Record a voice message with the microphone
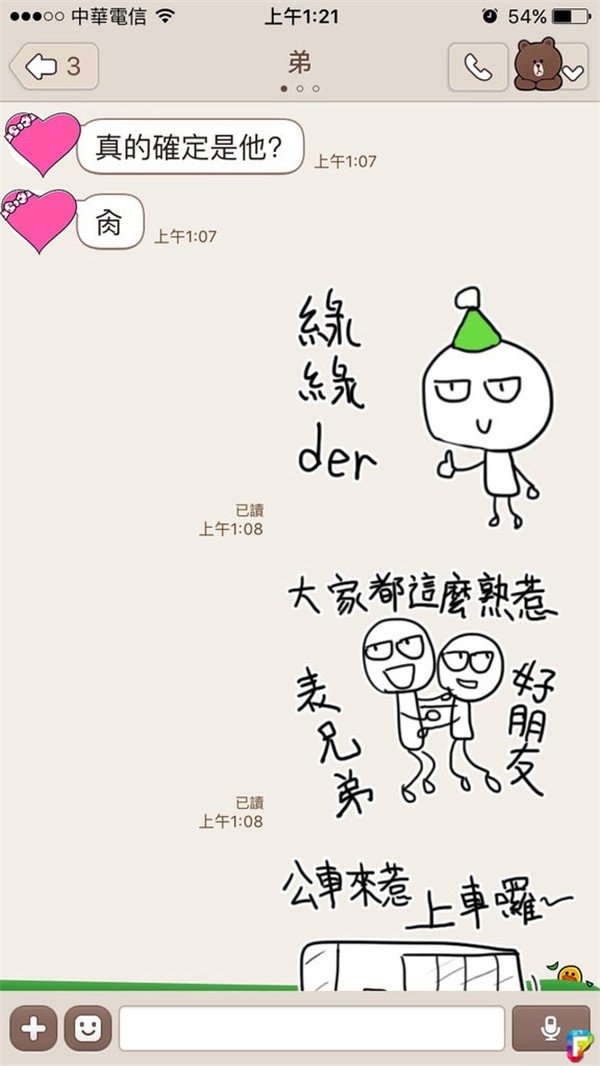Viewport: 600px width, 1066px height. (549, 1029)
